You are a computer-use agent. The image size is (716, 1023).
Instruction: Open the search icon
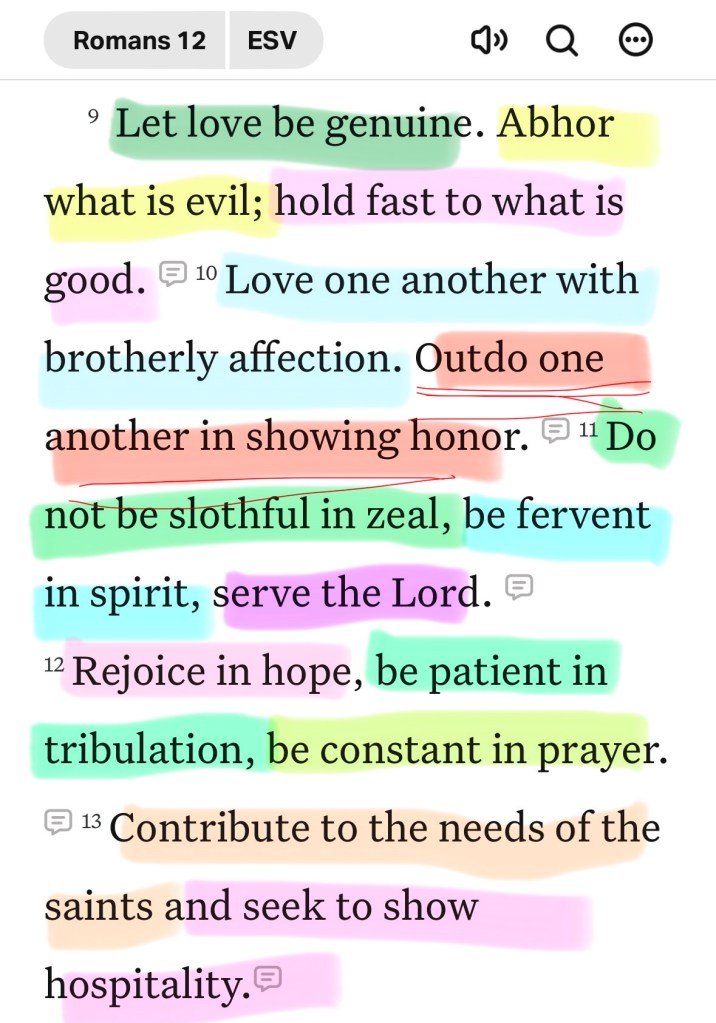click(x=562, y=41)
